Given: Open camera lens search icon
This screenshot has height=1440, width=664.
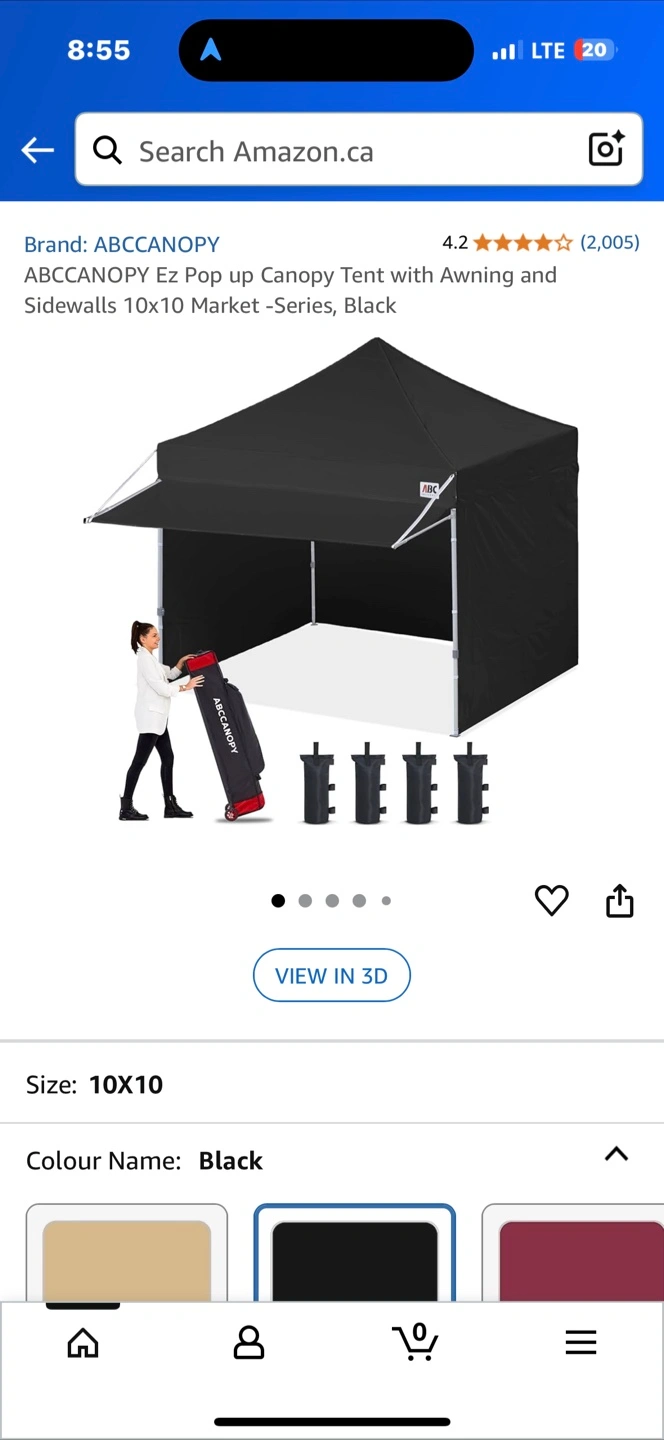Looking at the screenshot, I should (606, 149).
